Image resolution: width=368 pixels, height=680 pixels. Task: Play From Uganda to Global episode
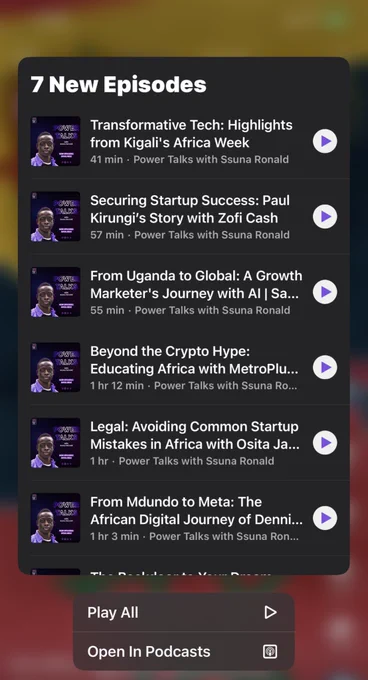(325, 292)
